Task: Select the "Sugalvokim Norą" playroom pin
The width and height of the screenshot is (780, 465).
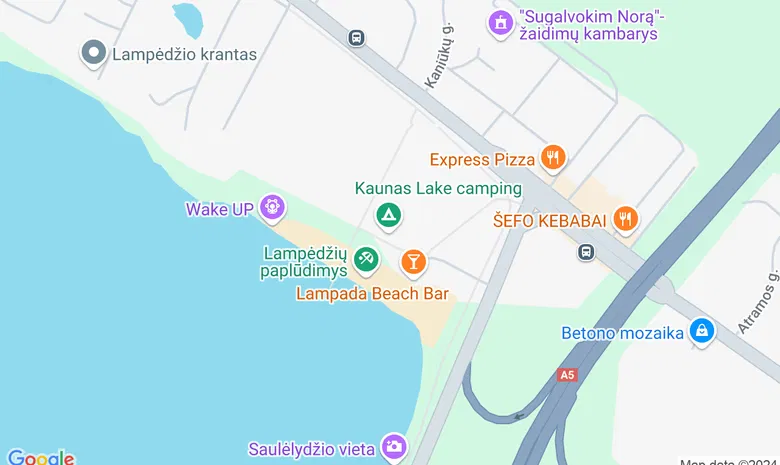Action: click(501, 22)
